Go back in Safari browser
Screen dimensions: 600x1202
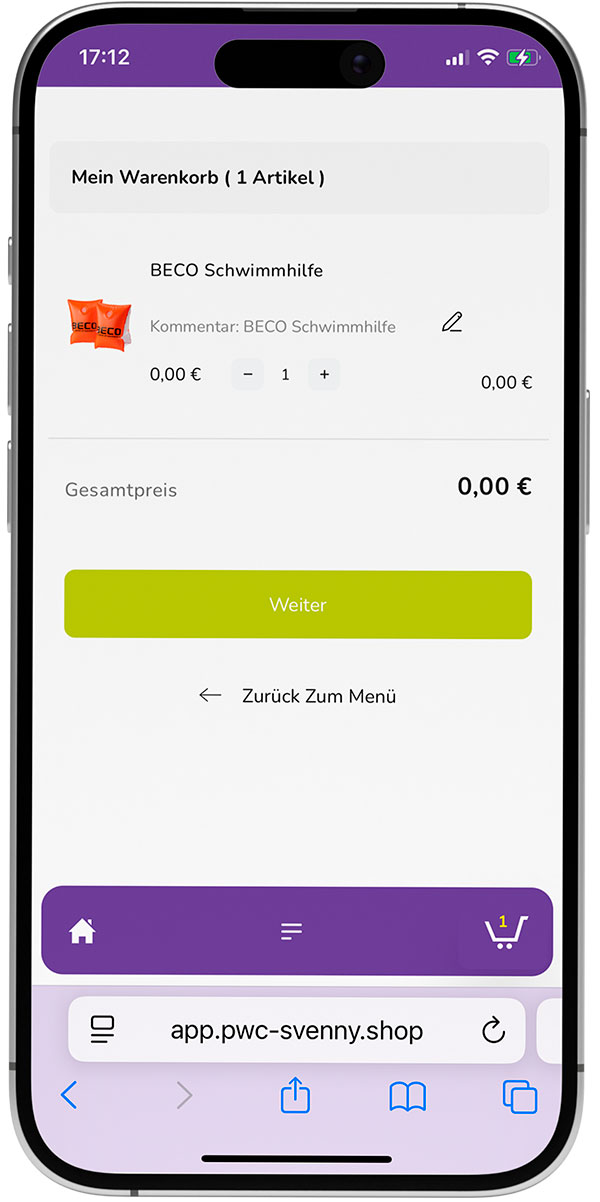click(x=69, y=1096)
